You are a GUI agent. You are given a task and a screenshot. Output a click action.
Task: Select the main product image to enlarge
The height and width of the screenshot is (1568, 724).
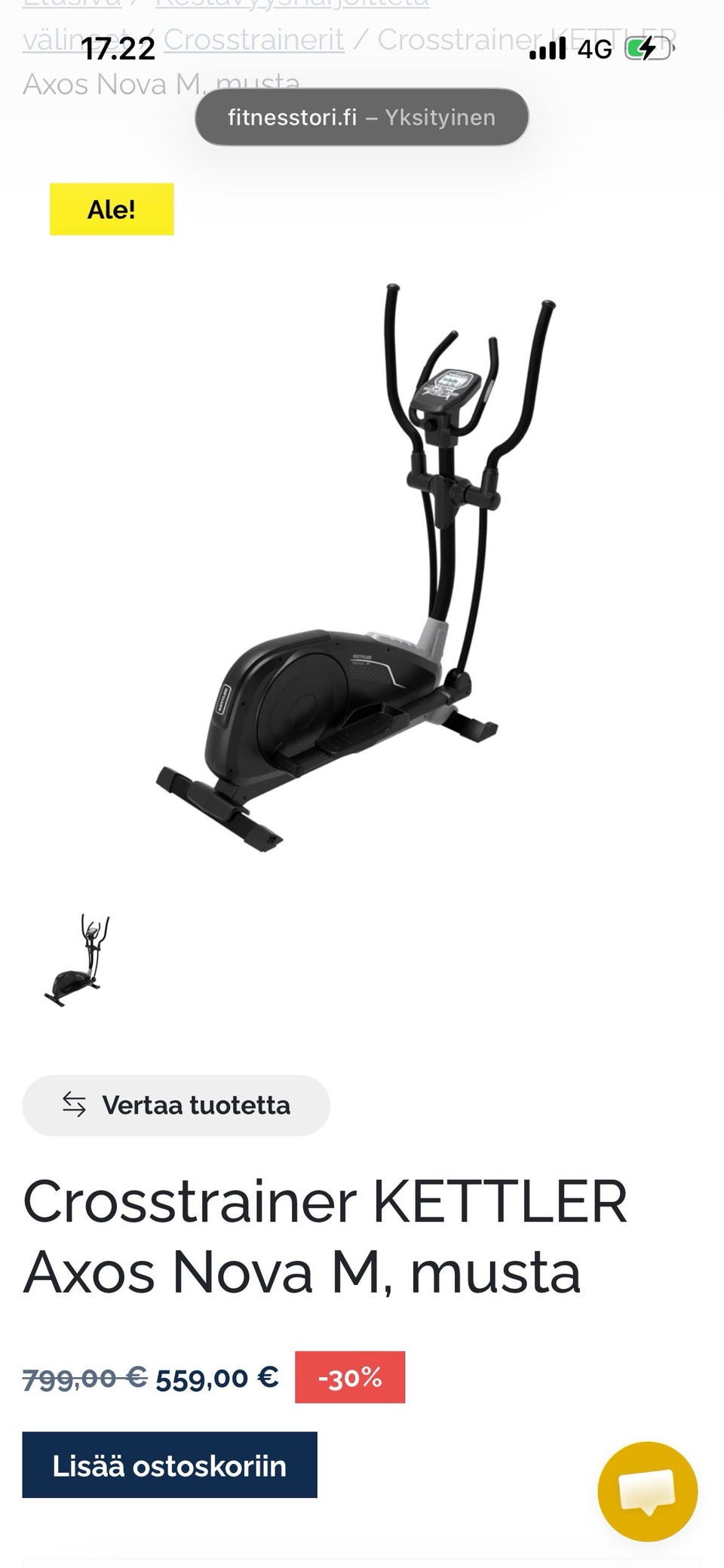click(354, 566)
